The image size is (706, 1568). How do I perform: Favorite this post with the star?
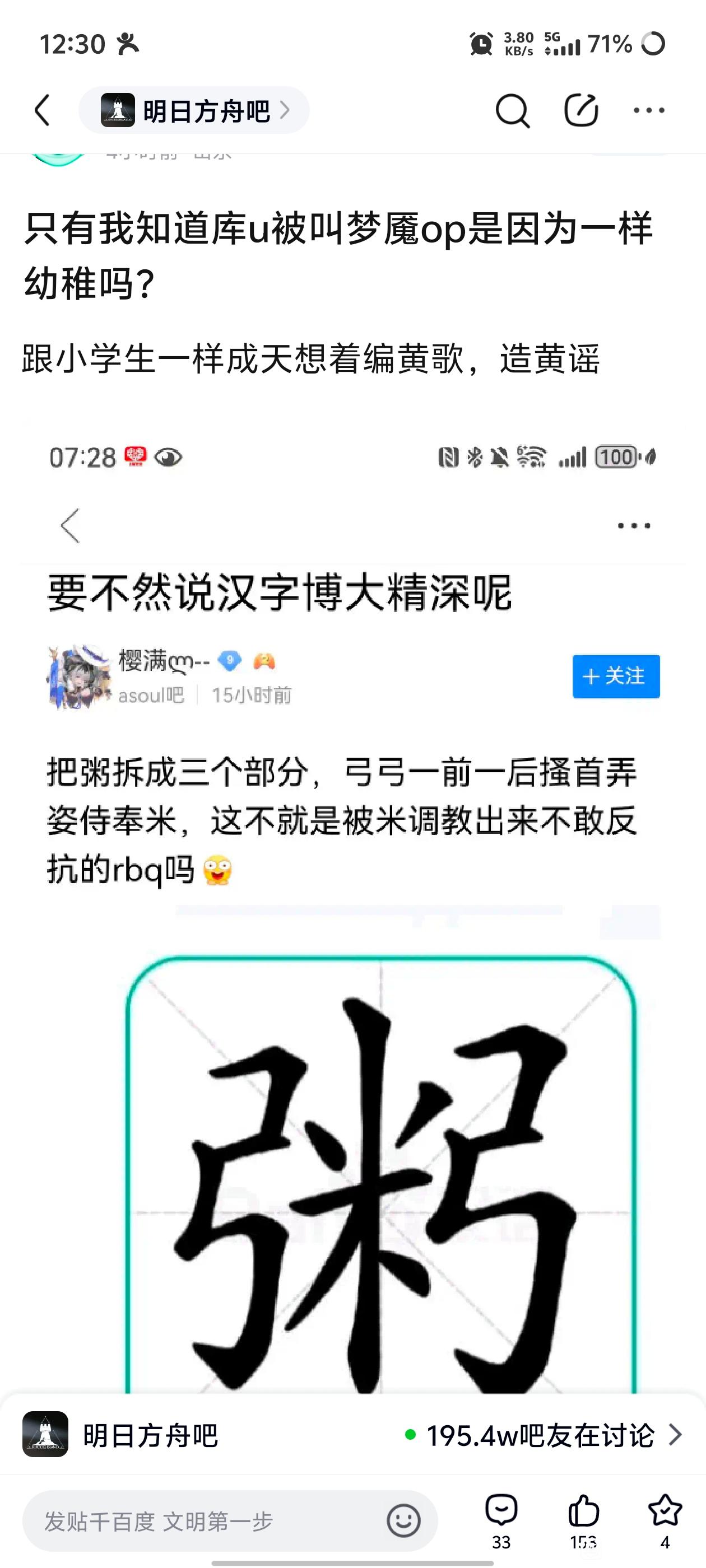coord(665,1521)
